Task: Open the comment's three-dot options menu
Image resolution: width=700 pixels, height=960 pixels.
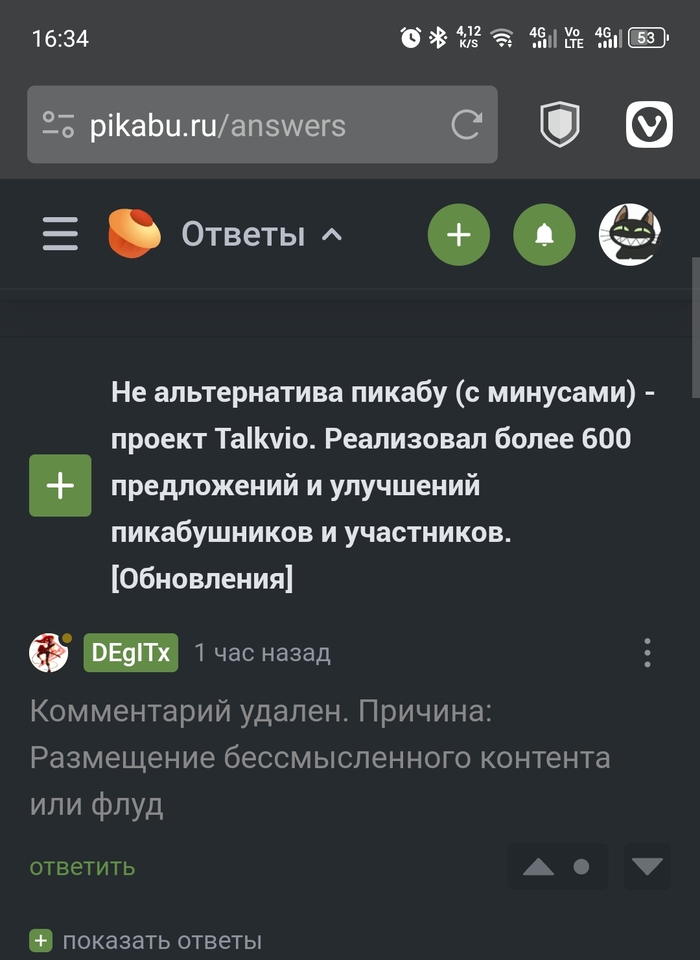Action: [x=648, y=653]
